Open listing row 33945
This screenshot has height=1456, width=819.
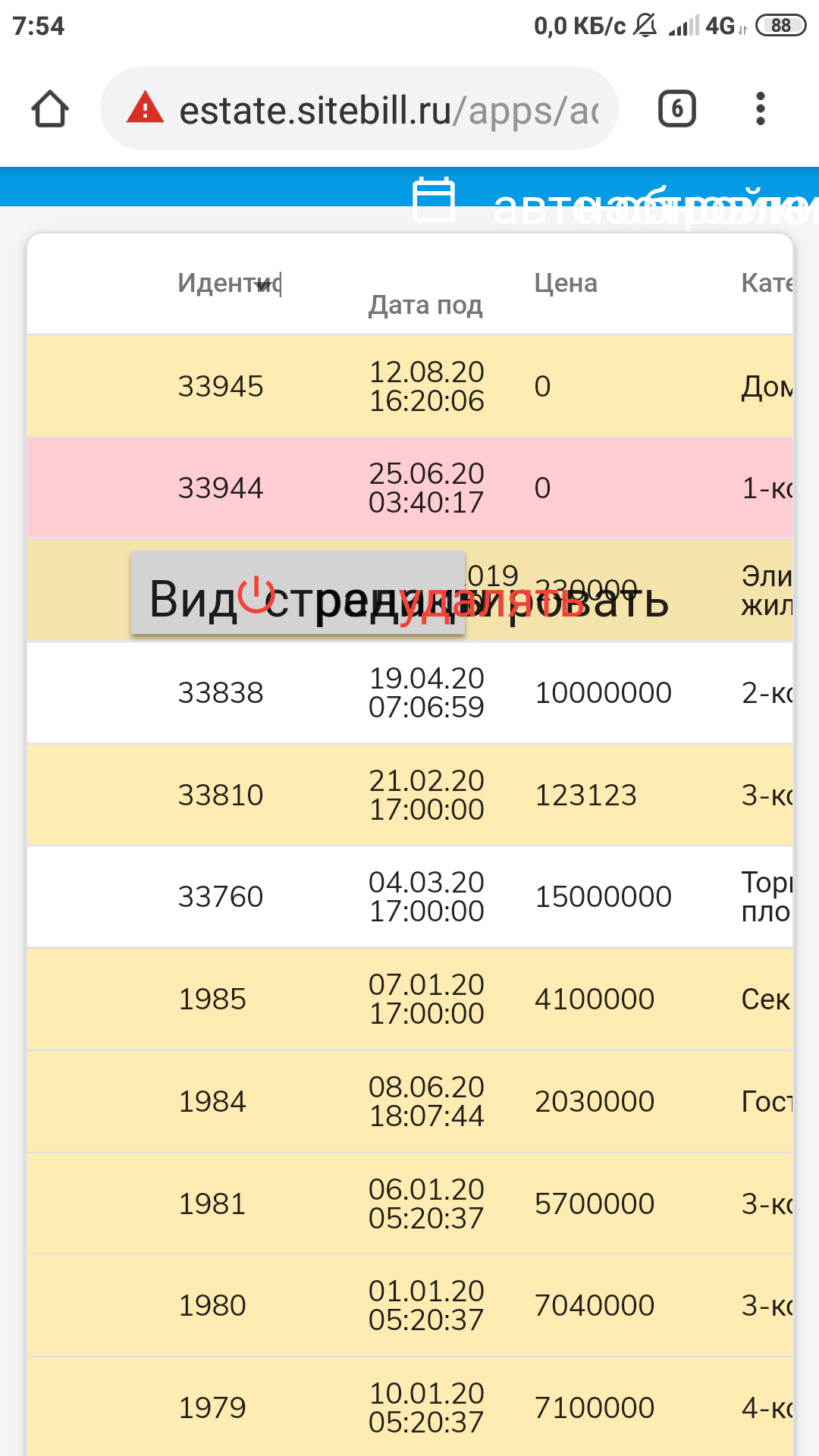coord(410,386)
